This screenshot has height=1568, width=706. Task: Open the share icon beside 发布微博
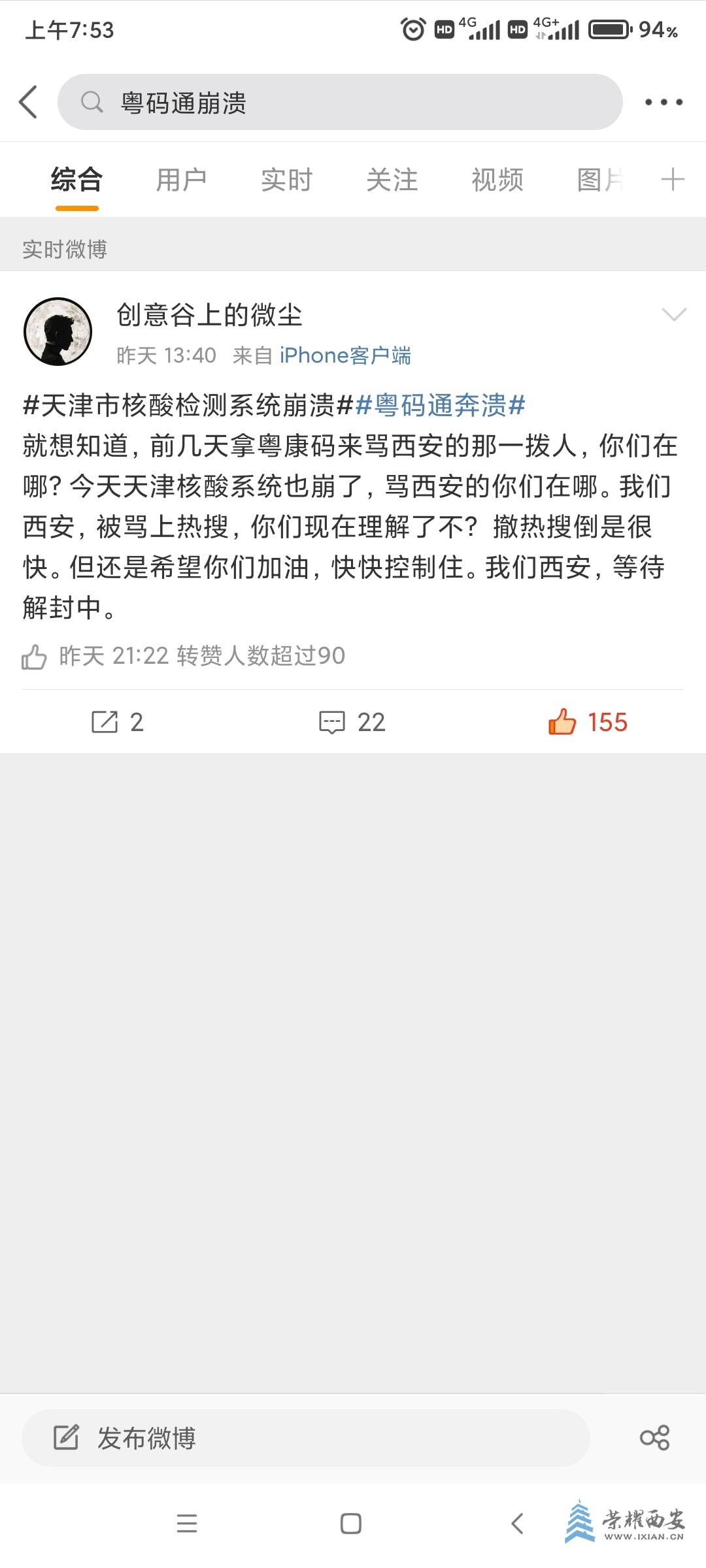click(654, 1438)
